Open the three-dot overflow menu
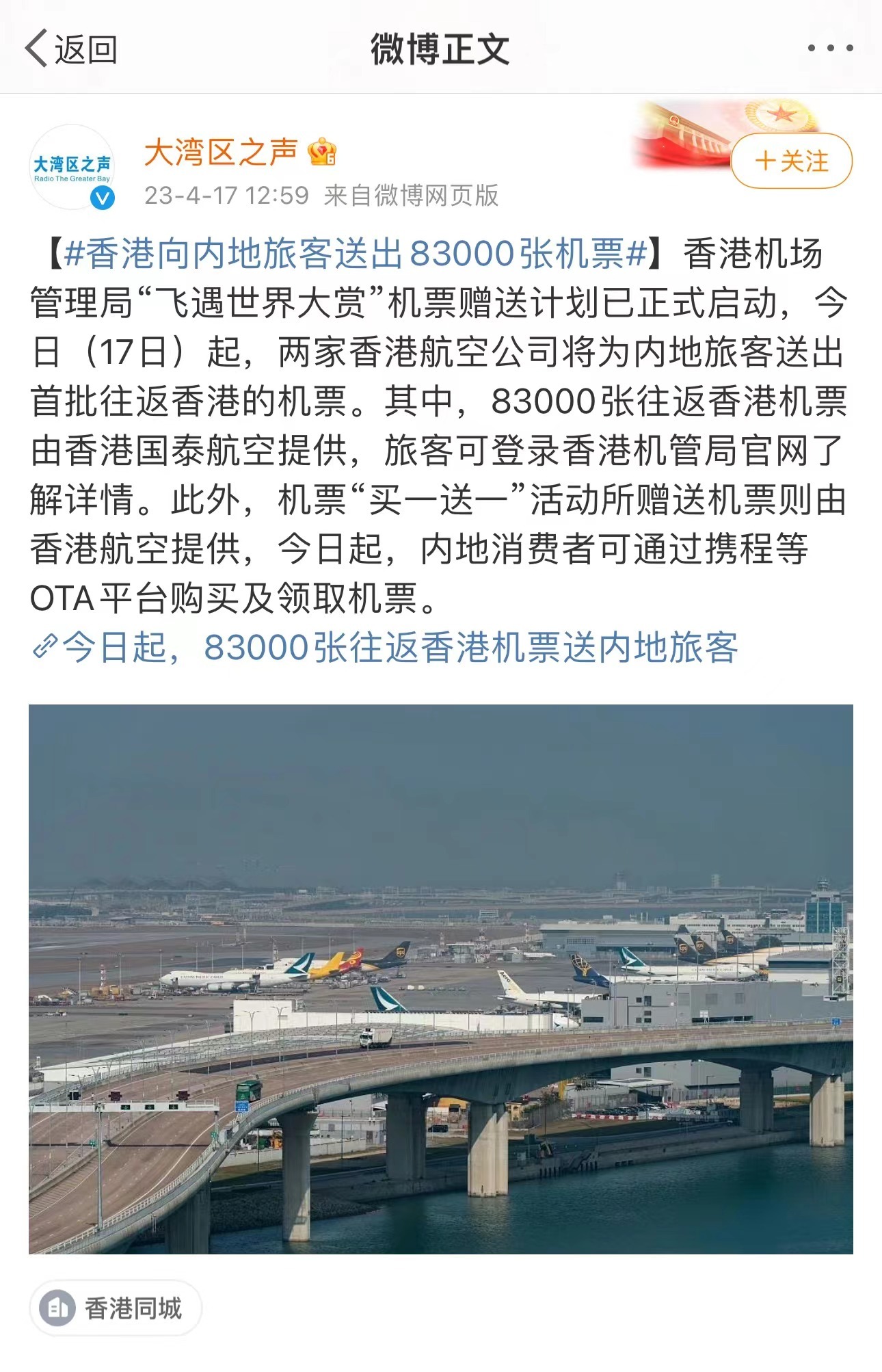882x1372 pixels. pyautogui.click(x=830, y=48)
